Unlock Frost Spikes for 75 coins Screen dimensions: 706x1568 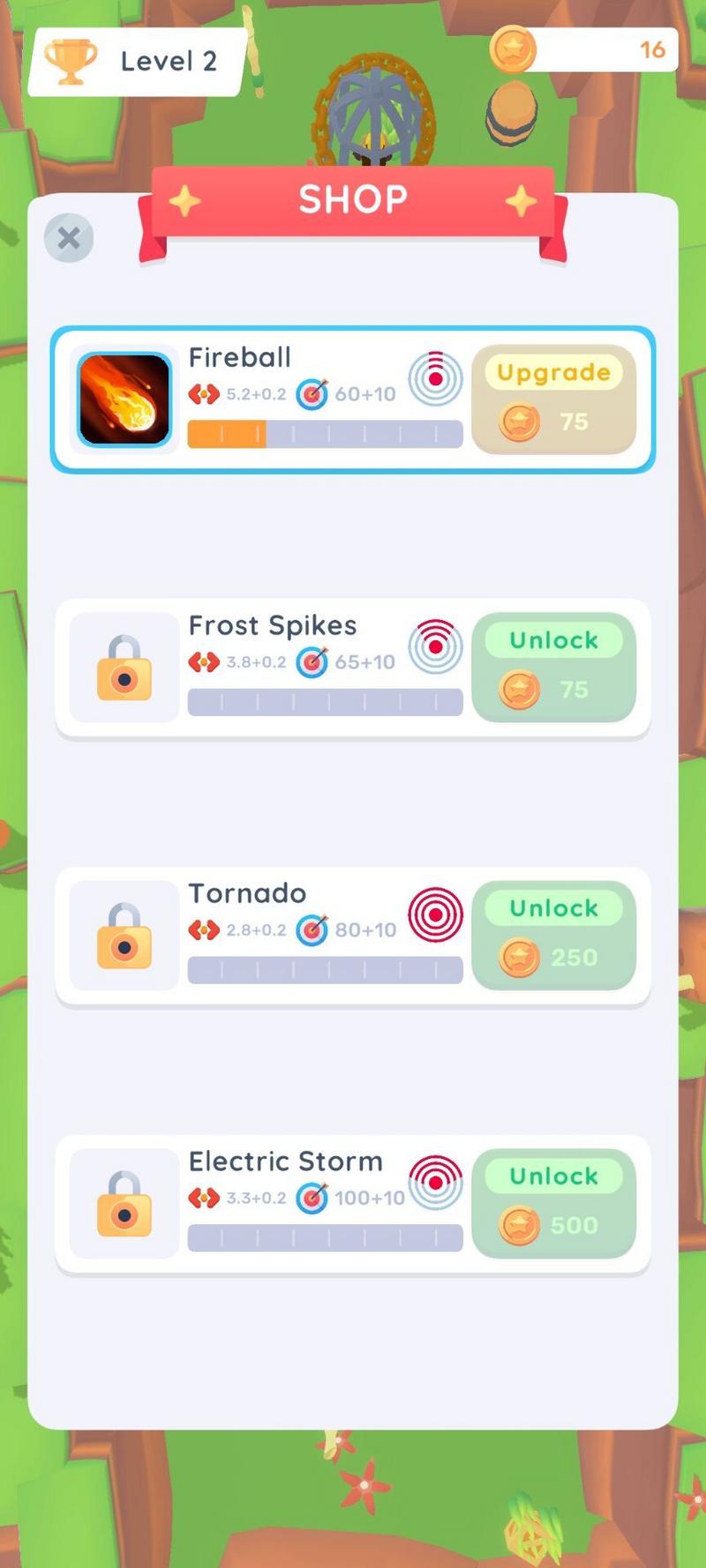point(553,668)
